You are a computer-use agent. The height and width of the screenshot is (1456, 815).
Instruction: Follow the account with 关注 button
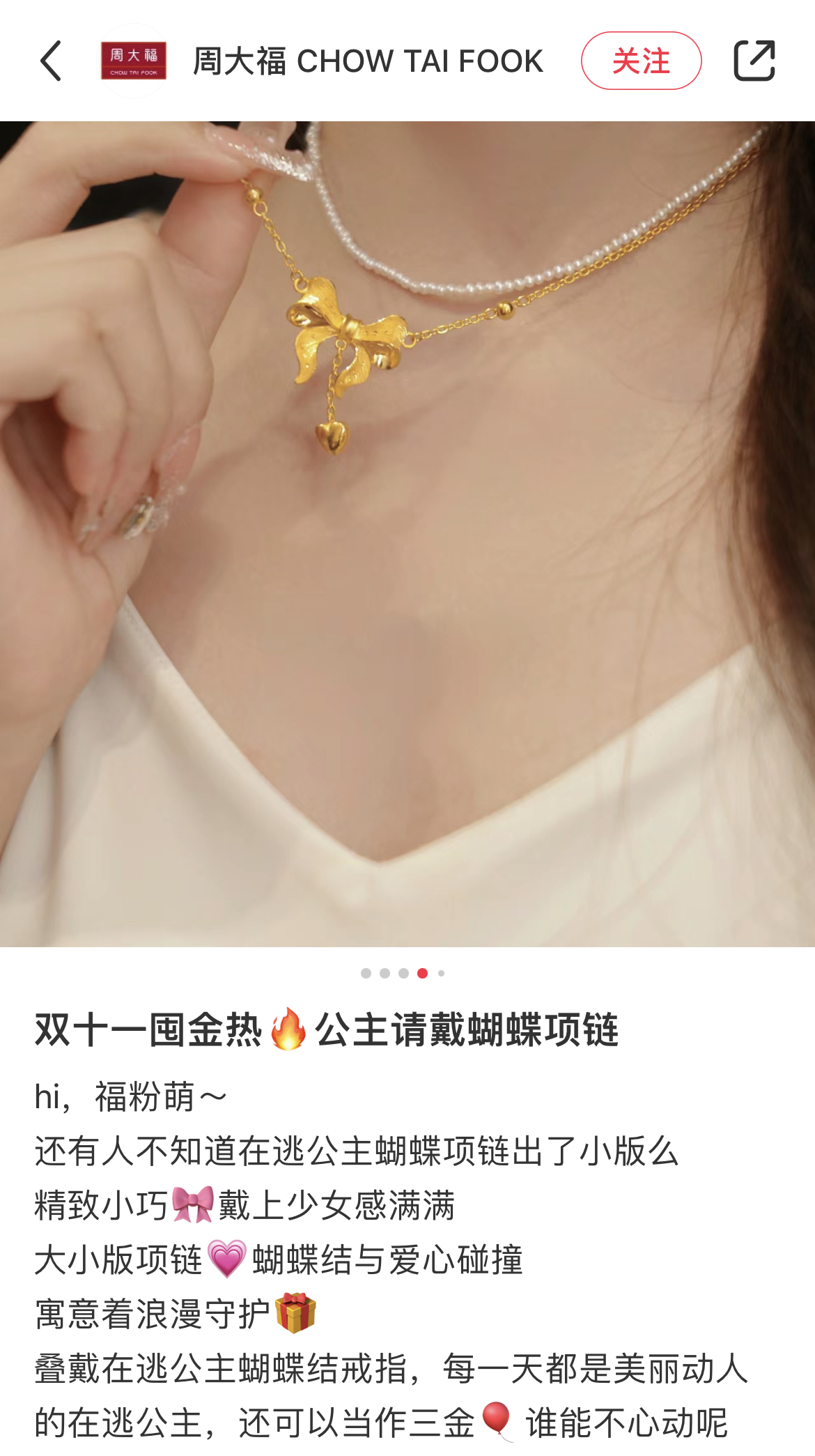click(x=641, y=61)
